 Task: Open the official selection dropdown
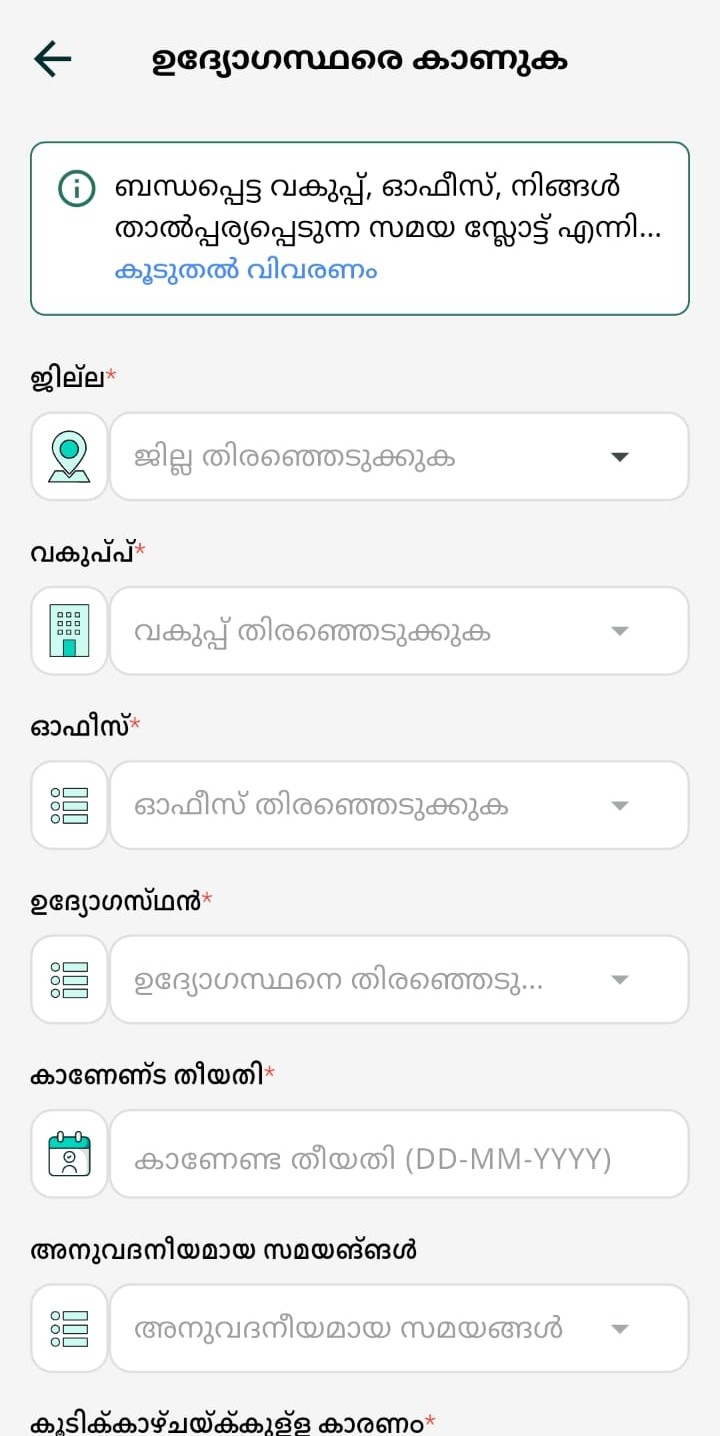(x=400, y=979)
